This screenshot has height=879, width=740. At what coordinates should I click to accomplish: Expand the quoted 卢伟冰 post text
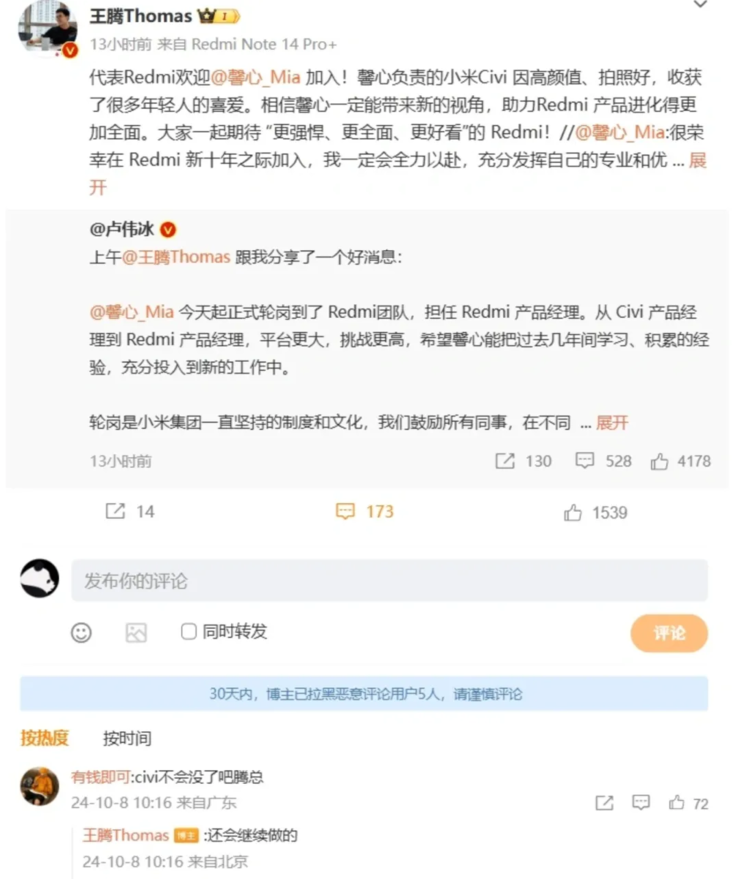612,423
